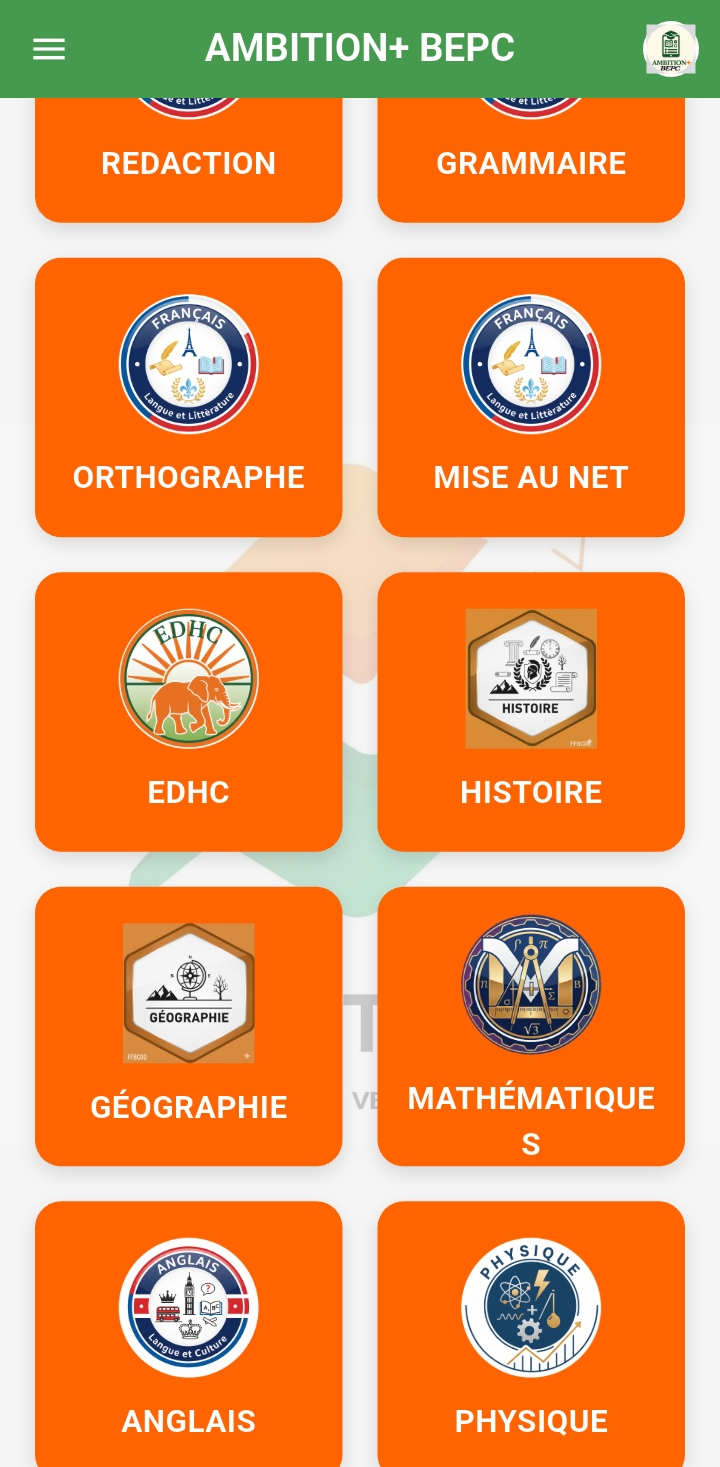Tap the ORTHOGRAPHE label text
The image size is (720, 1467).
click(x=188, y=477)
